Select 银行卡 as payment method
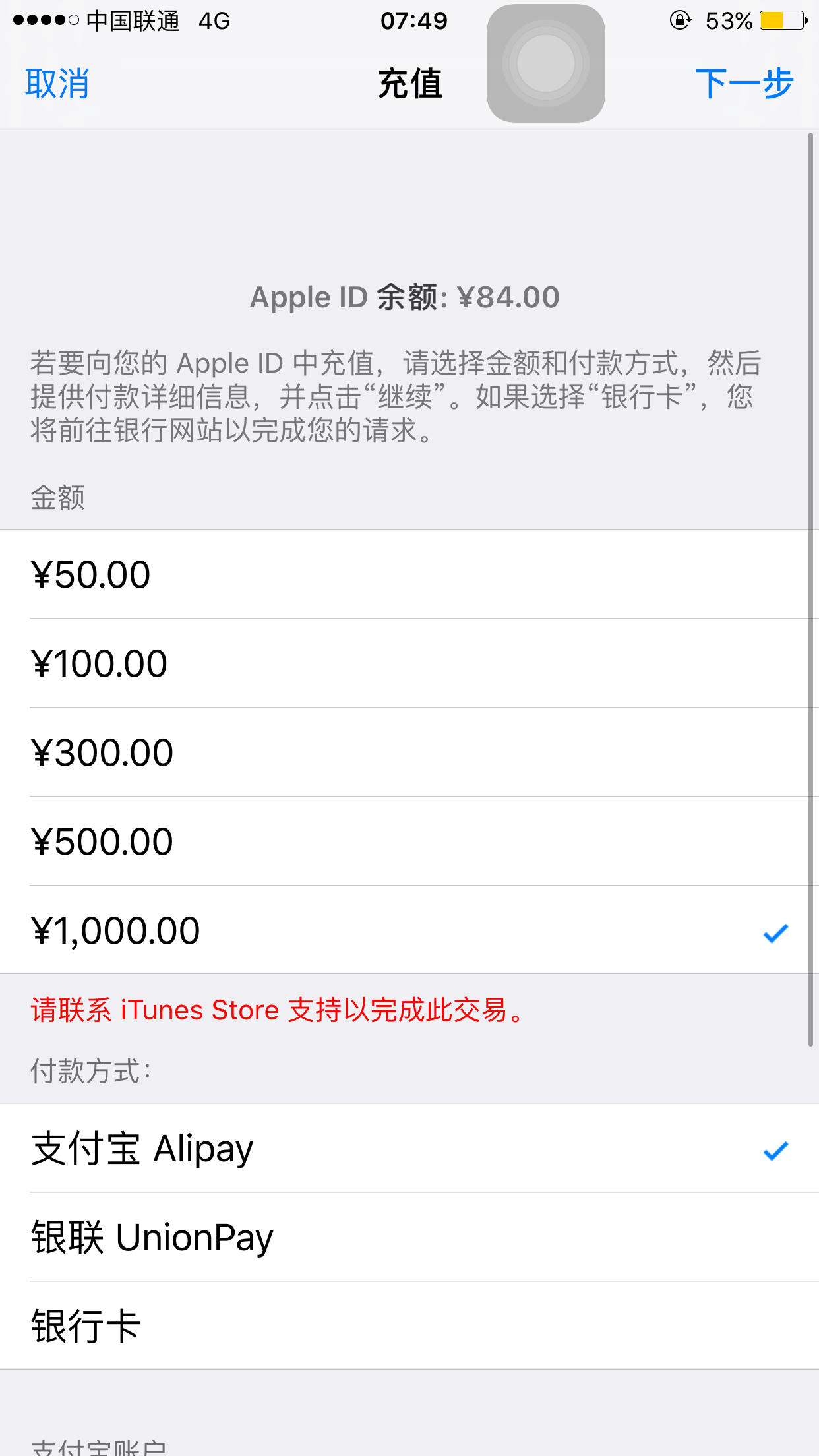819x1456 pixels. (409, 1326)
